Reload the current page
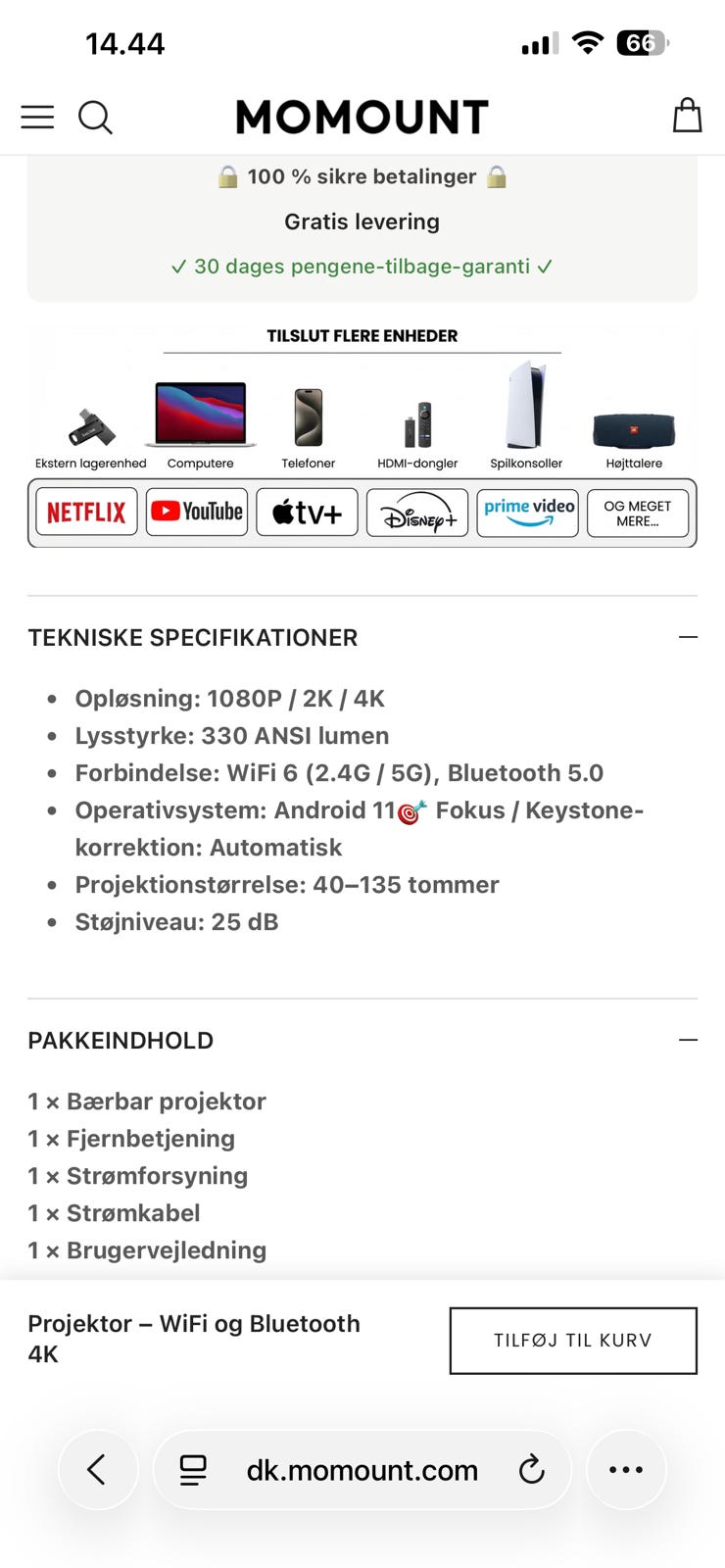The image size is (725, 1568). coord(531,1469)
